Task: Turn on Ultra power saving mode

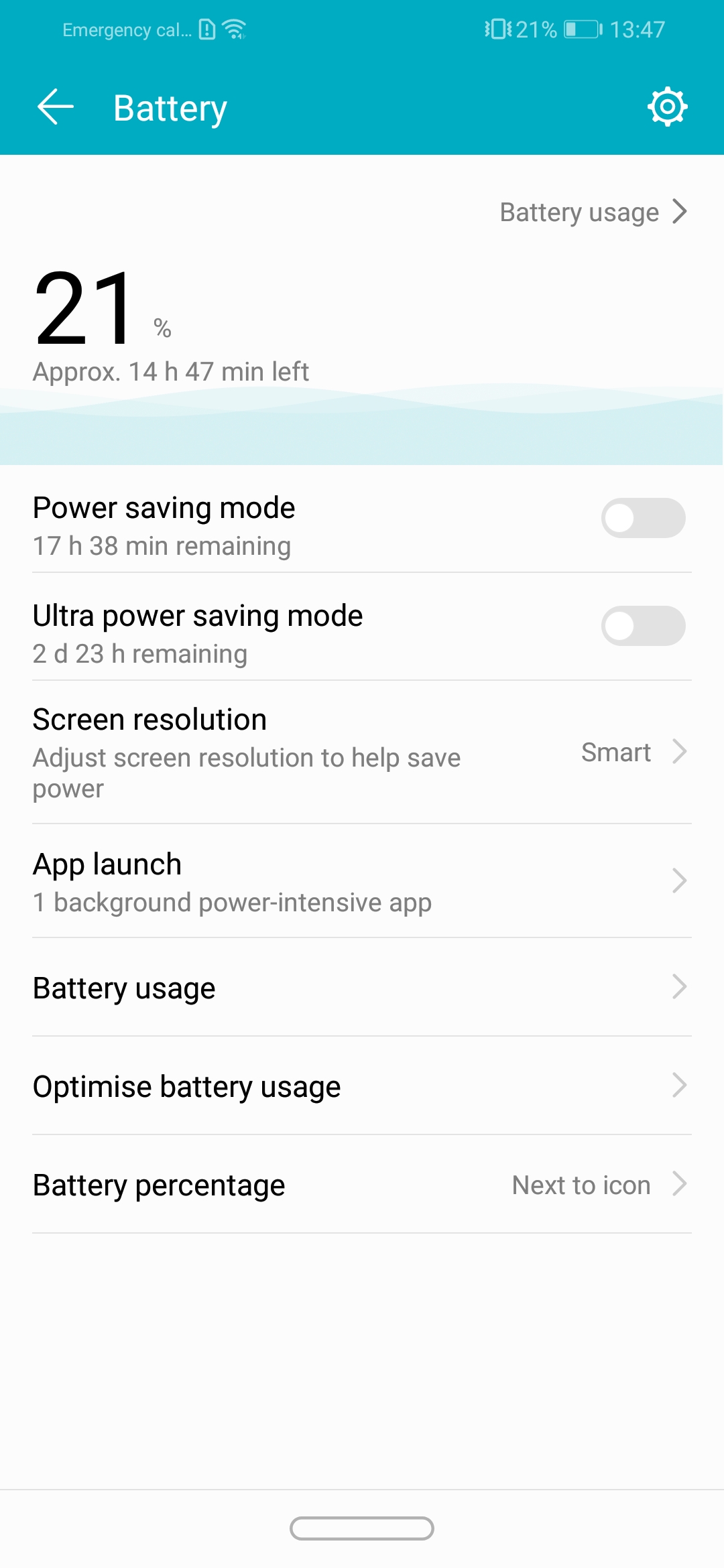Action: click(x=643, y=626)
